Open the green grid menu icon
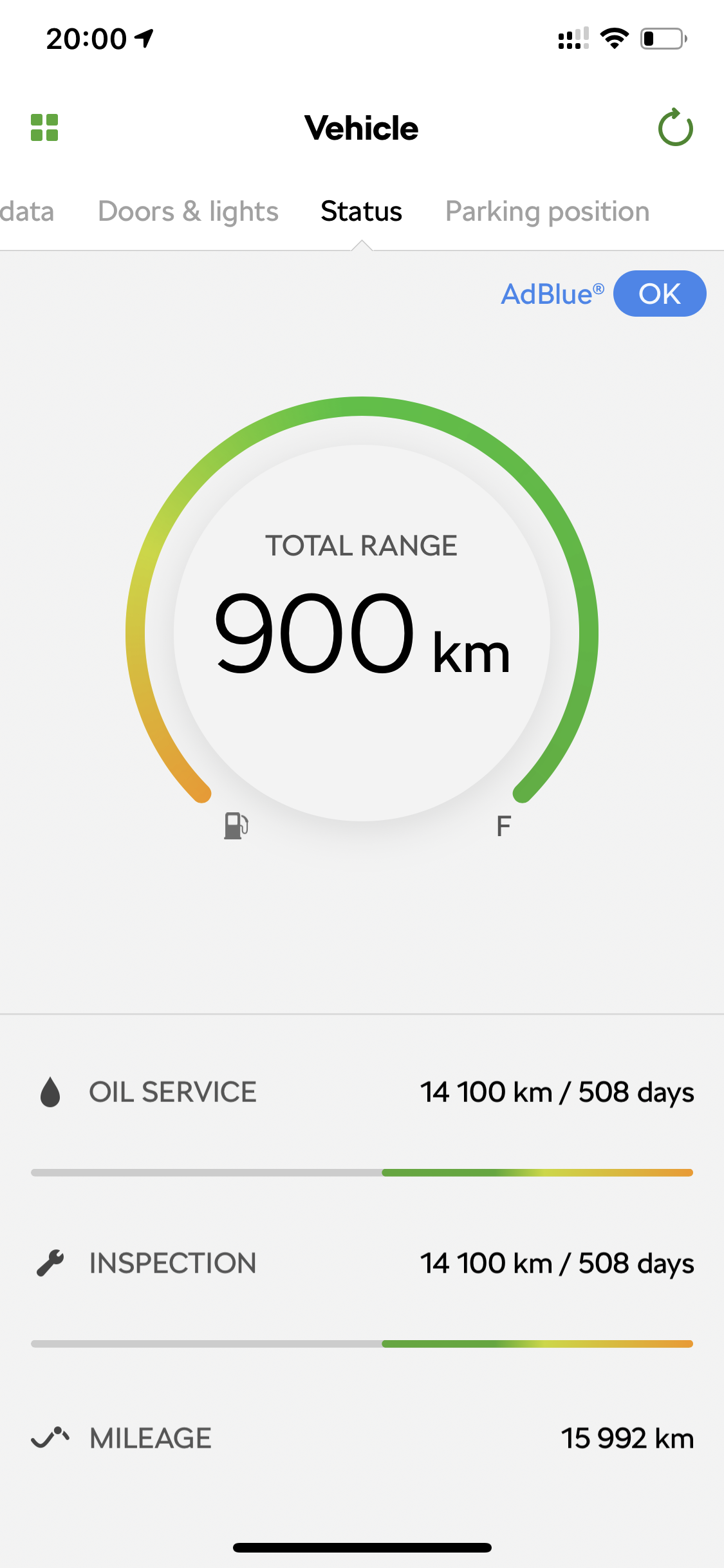The image size is (724, 1568). pyautogui.click(x=44, y=127)
